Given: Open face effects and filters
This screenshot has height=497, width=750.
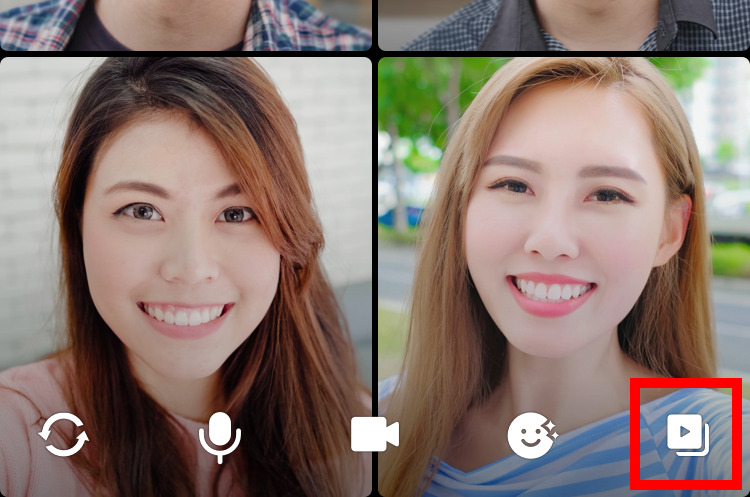Looking at the screenshot, I should point(531,435).
